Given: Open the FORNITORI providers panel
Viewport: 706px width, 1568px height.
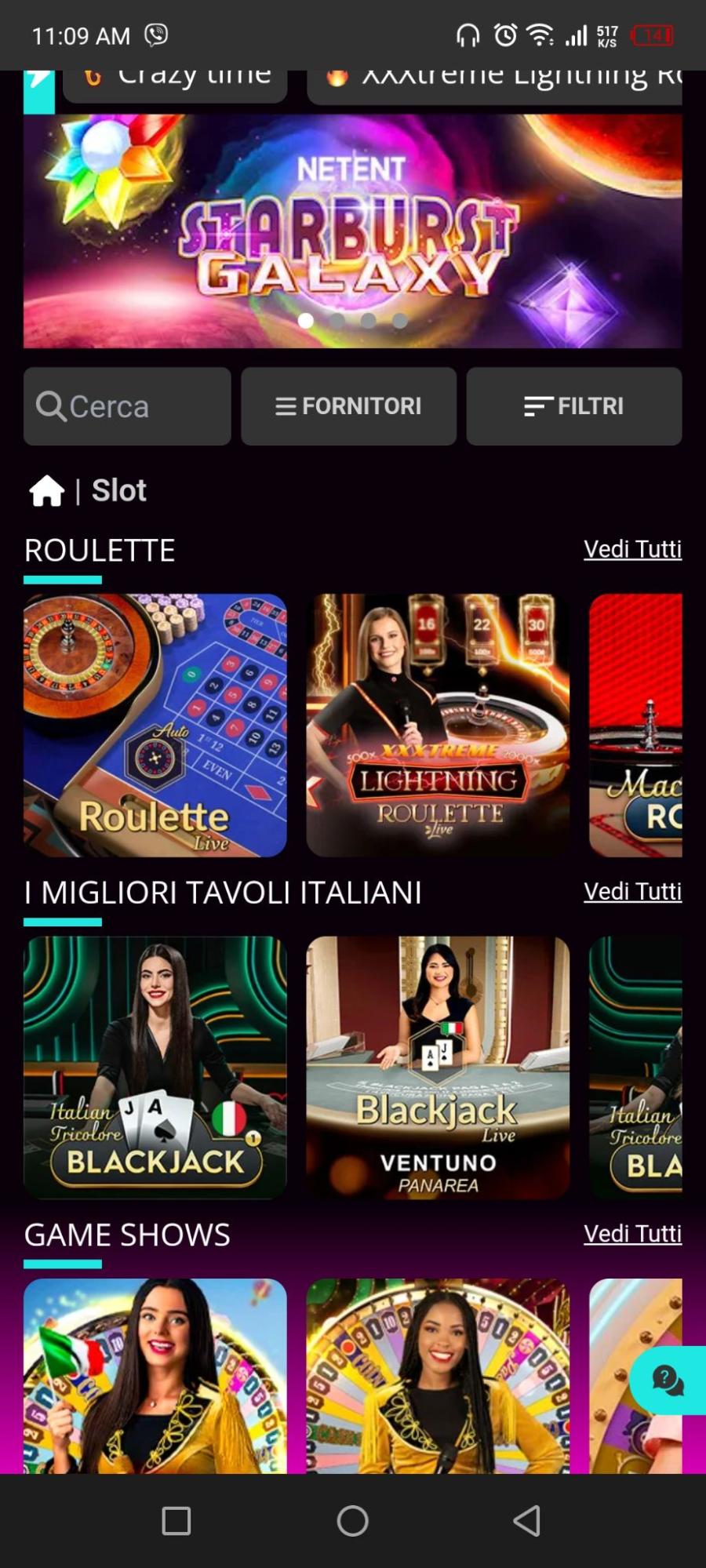Looking at the screenshot, I should 349,406.
